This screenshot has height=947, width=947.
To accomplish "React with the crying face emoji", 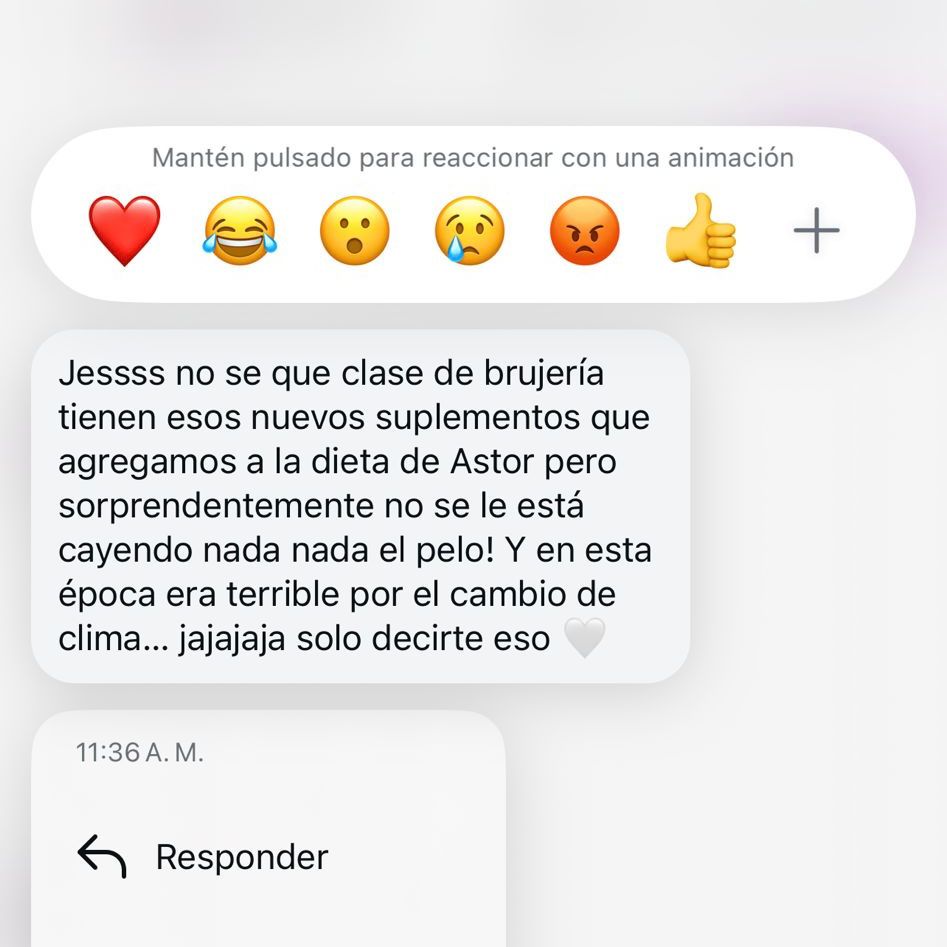I will (x=469, y=231).
